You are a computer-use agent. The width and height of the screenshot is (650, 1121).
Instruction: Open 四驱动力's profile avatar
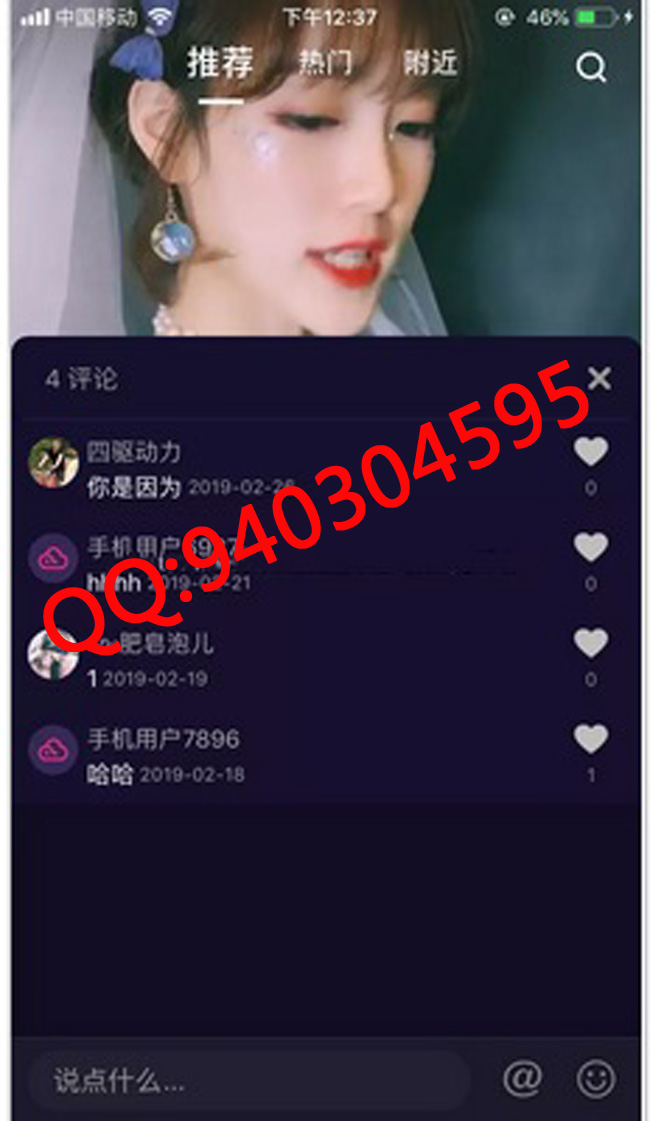coord(53,463)
